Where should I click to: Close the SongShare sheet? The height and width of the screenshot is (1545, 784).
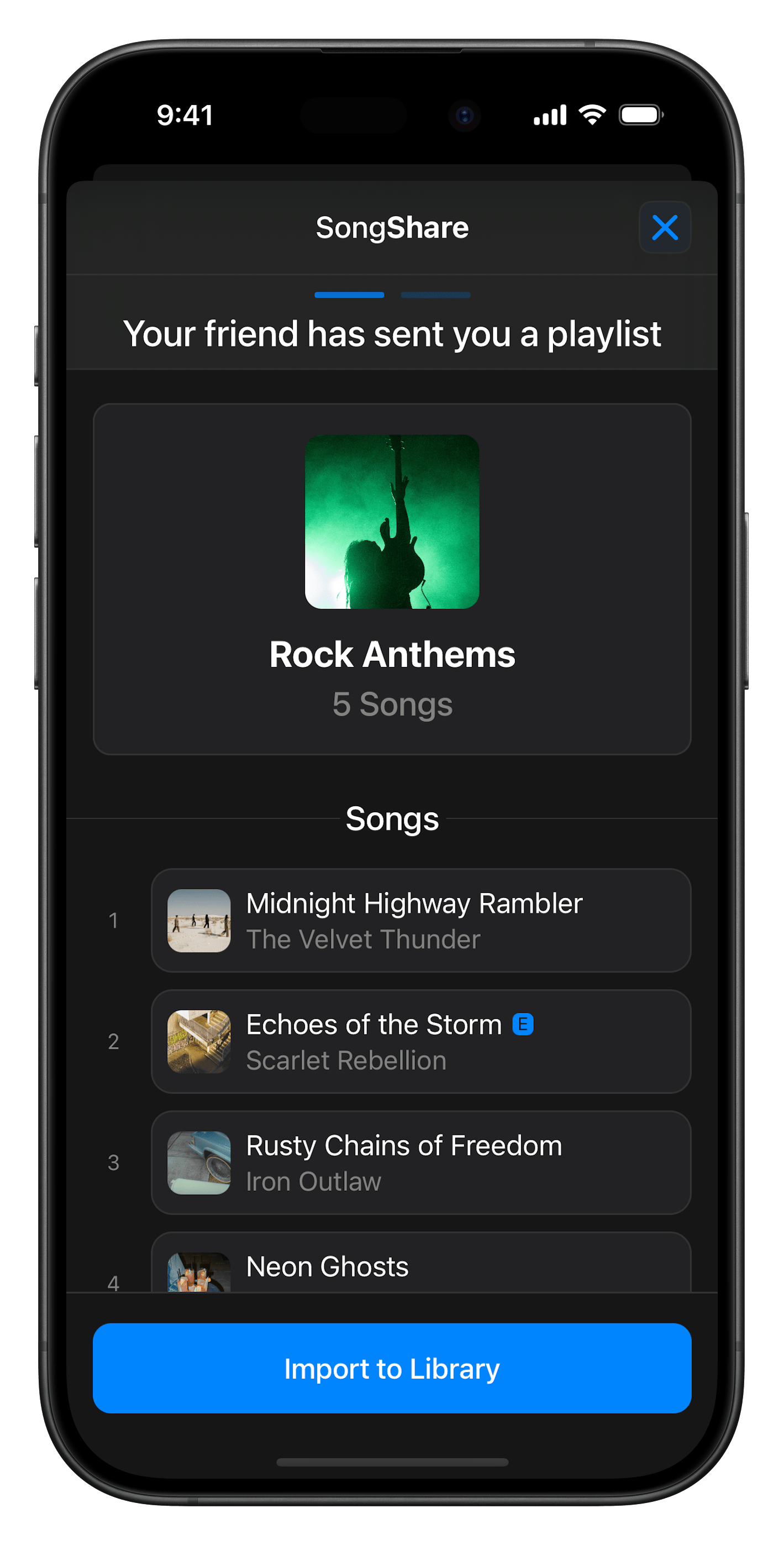pyautogui.click(x=665, y=227)
